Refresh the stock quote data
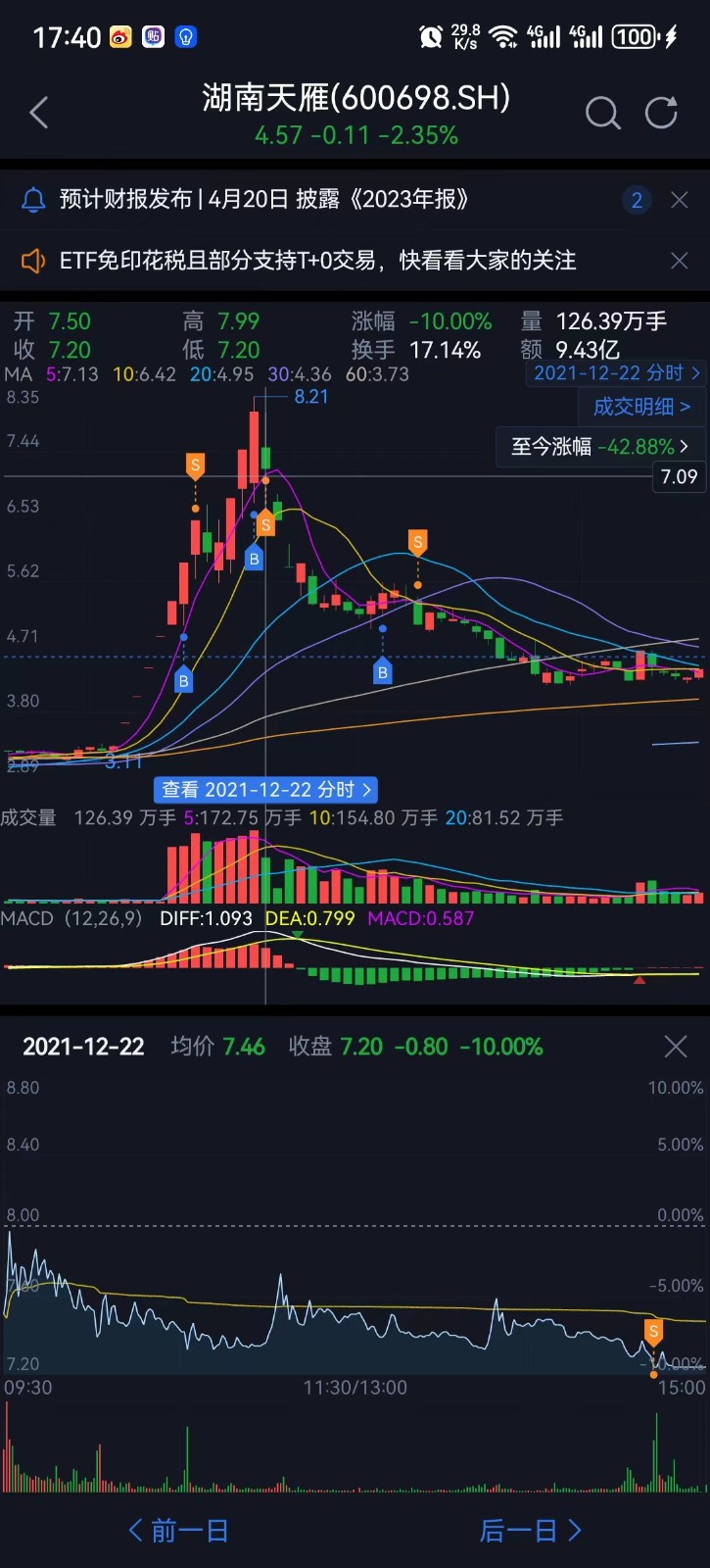The height and width of the screenshot is (1568, 710). [662, 113]
